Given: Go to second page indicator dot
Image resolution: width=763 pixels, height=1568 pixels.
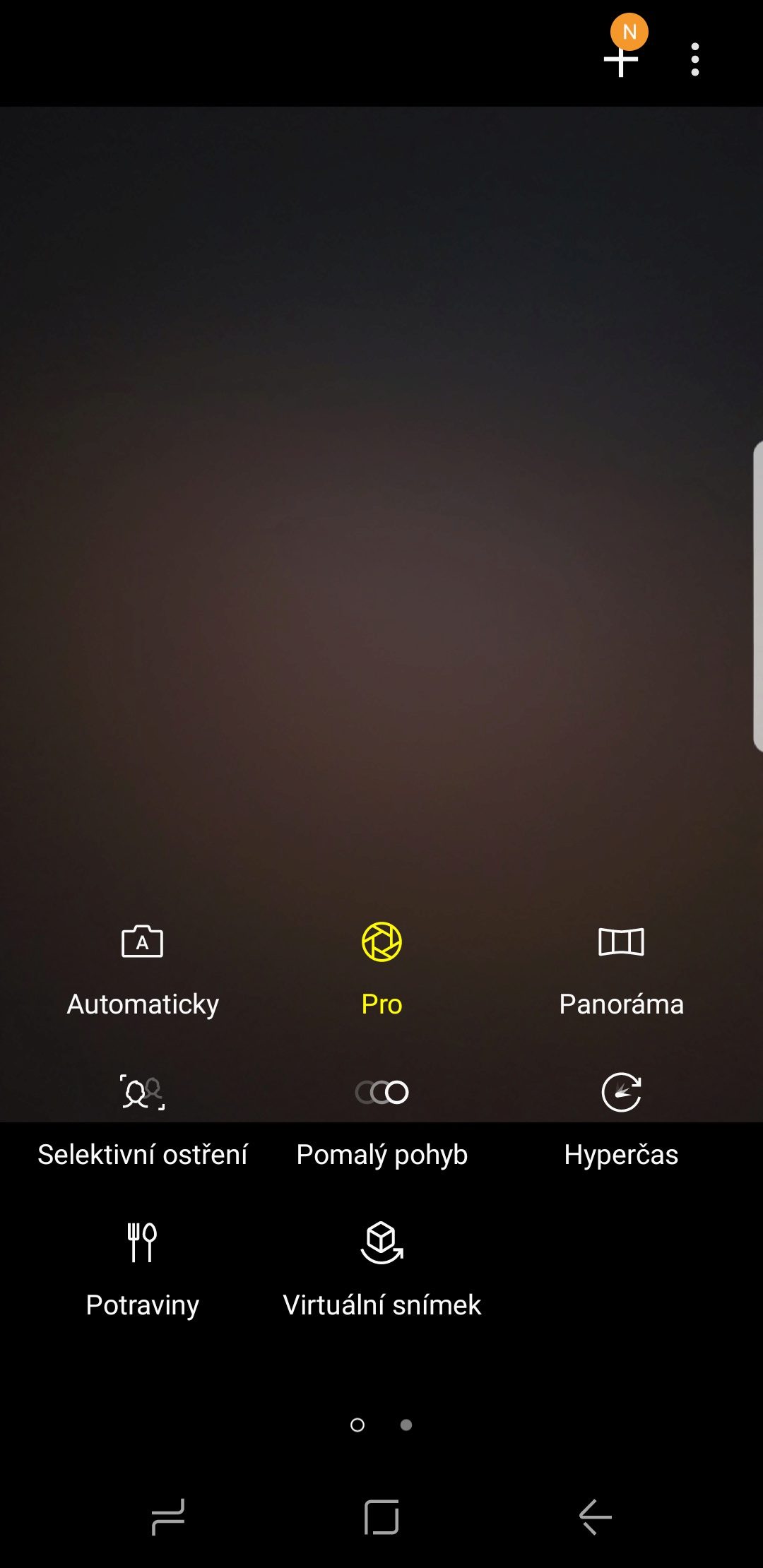Looking at the screenshot, I should click(x=406, y=1425).
